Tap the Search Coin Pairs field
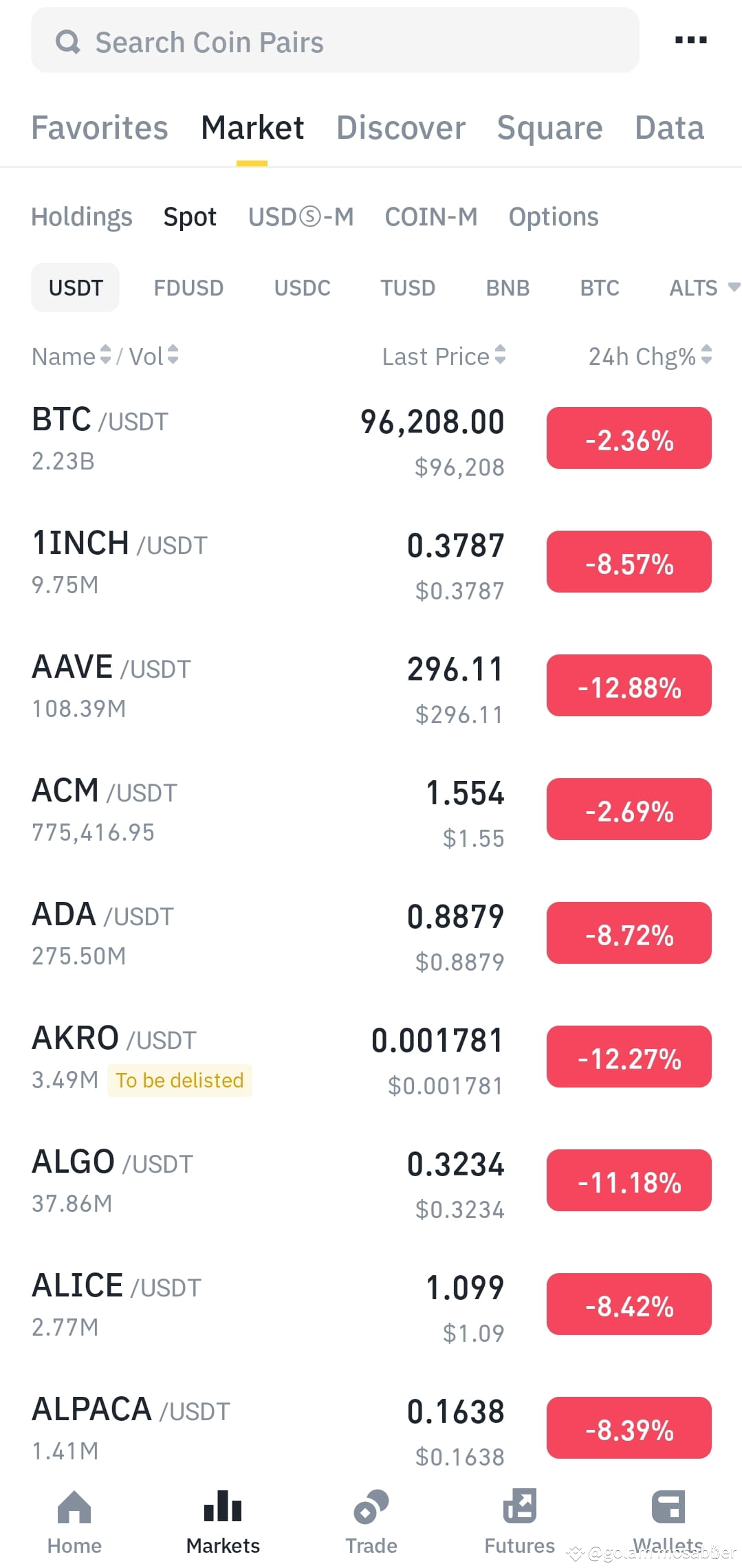Viewport: 742px width, 1568px height. 335,41
